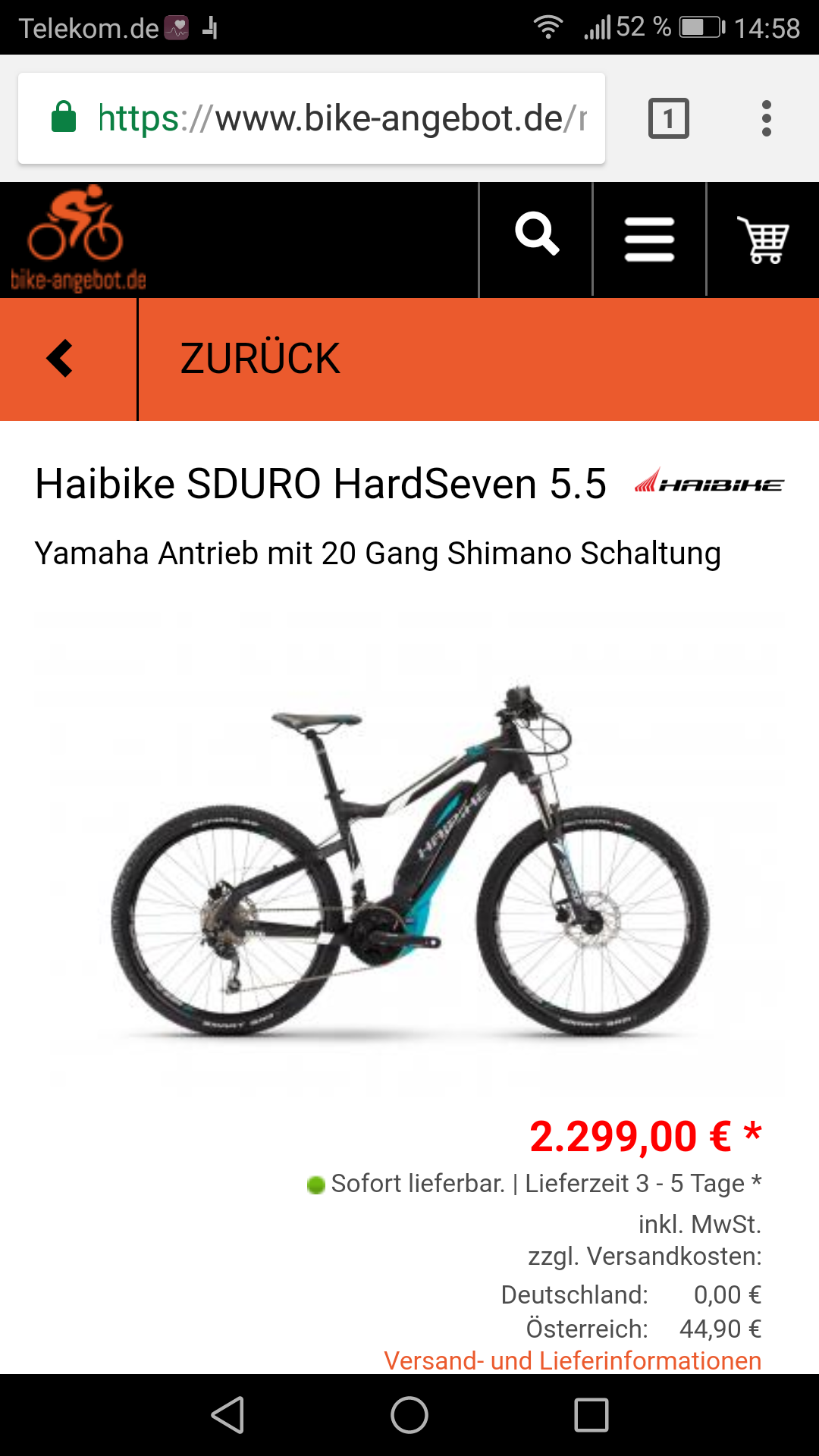The height and width of the screenshot is (1456, 819).
Task: View the shopping cart
Action: [x=763, y=240]
